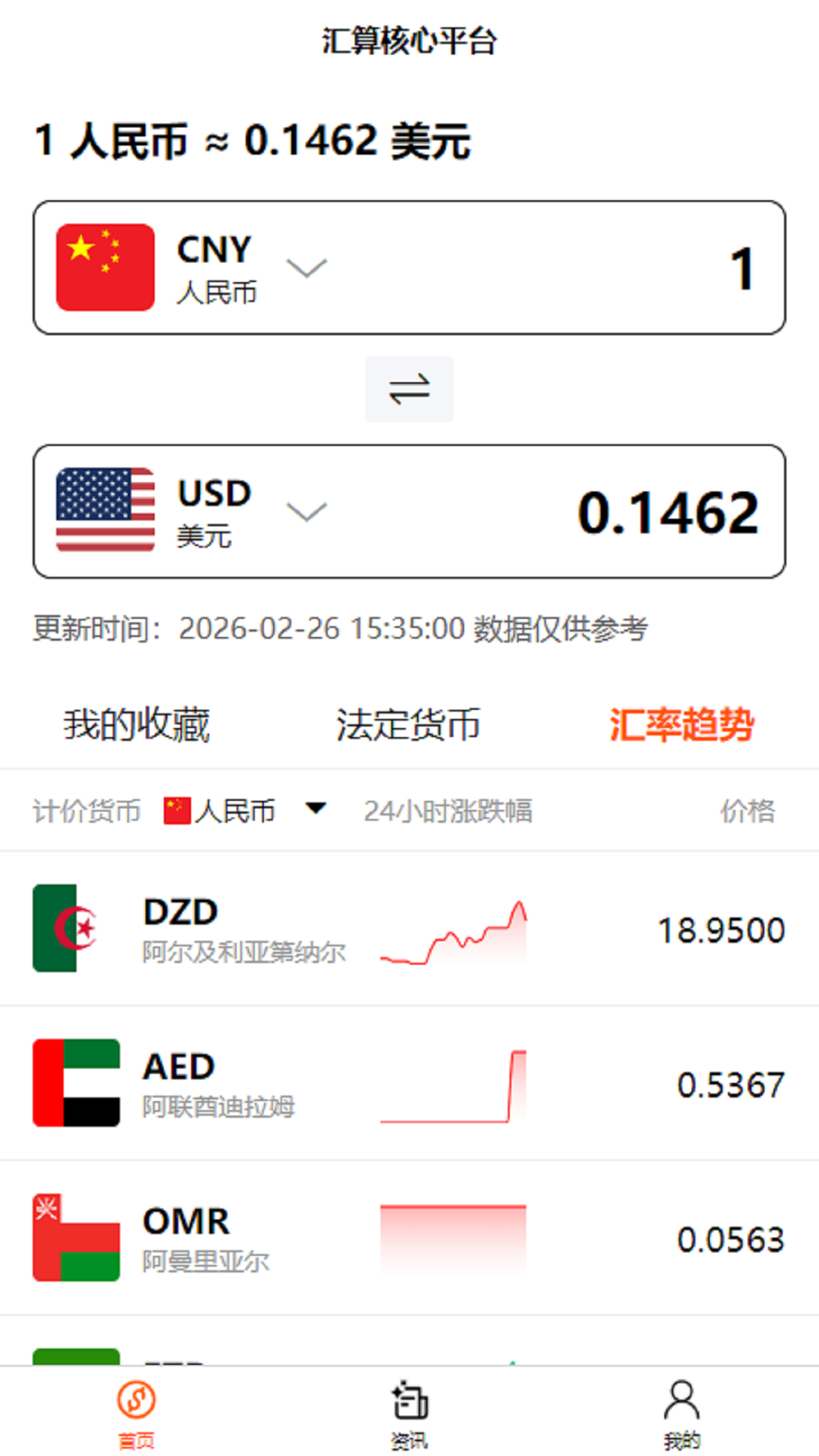Change the 计价货币 人民币 dropdown
Viewport: 819px width, 1456px height.
(x=245, y=811)
